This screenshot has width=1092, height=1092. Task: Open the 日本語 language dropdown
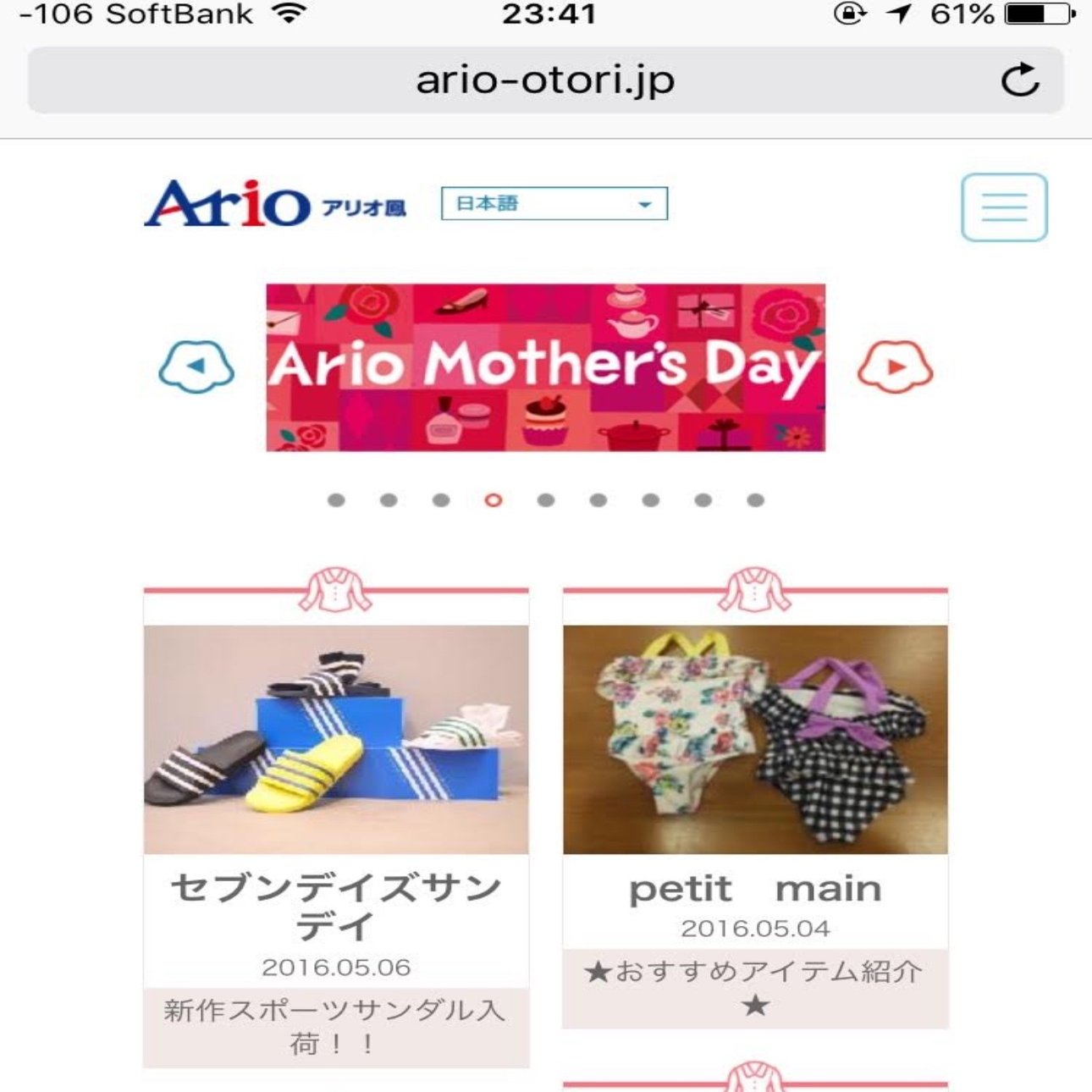click(554, 204)
